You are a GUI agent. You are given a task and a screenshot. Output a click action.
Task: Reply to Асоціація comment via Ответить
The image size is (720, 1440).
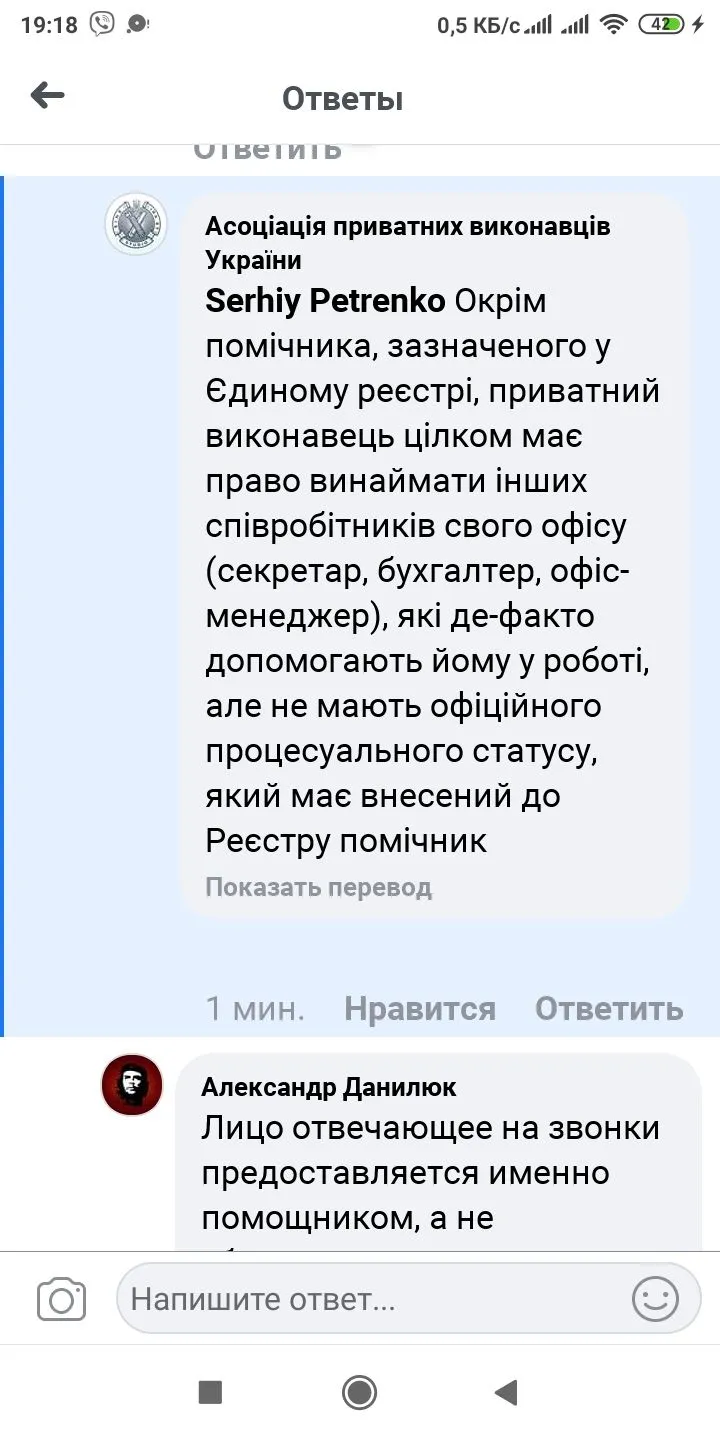pos(608,1008)
